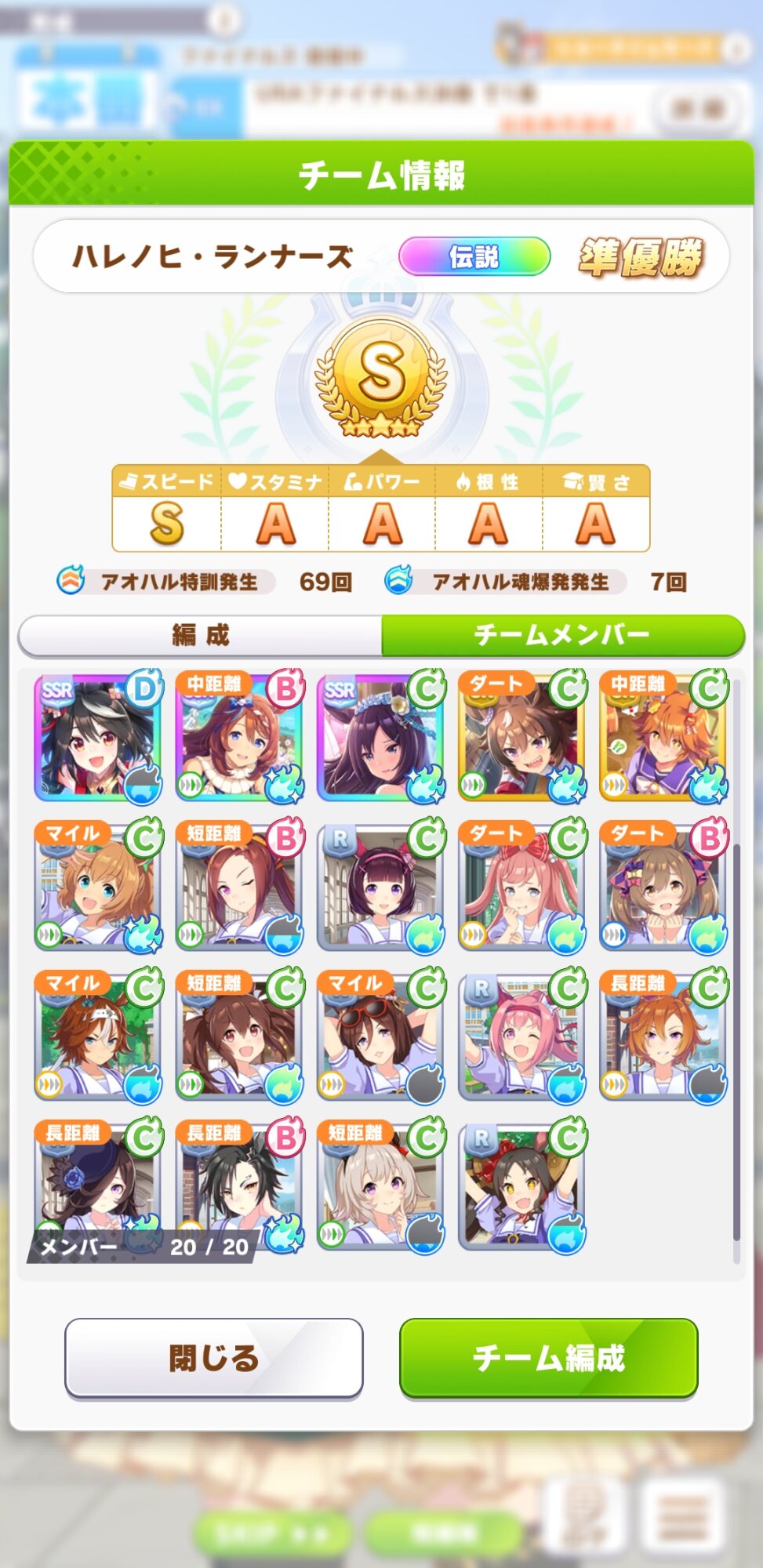Open the R member with pink hair
The image size is (763, 1568).
(x=521, y=1036)
